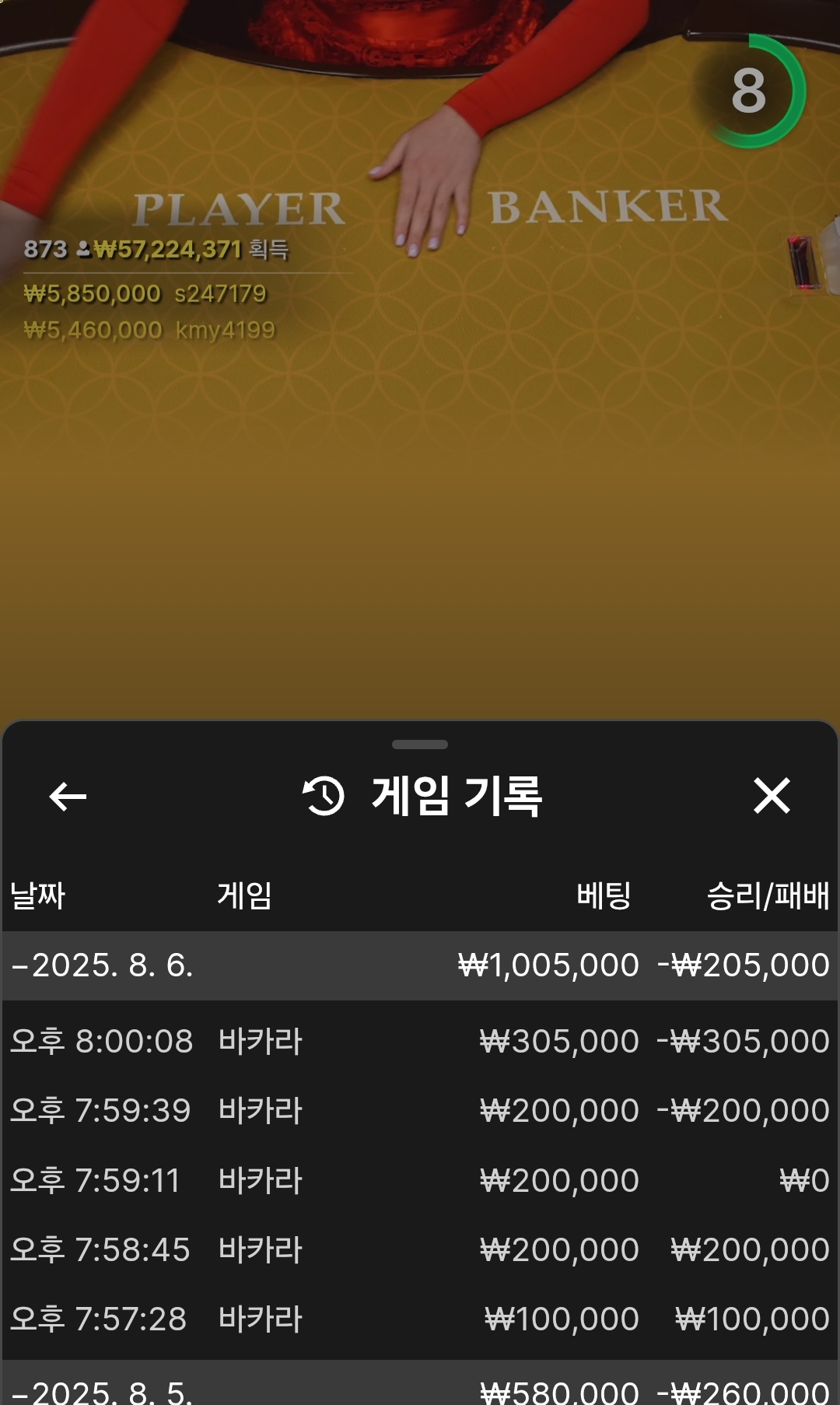The height and width of the screenshot is (1405, 840).
Task: Open the 오후 7:58:45 baccarat record
Action: click(420, 1249)
